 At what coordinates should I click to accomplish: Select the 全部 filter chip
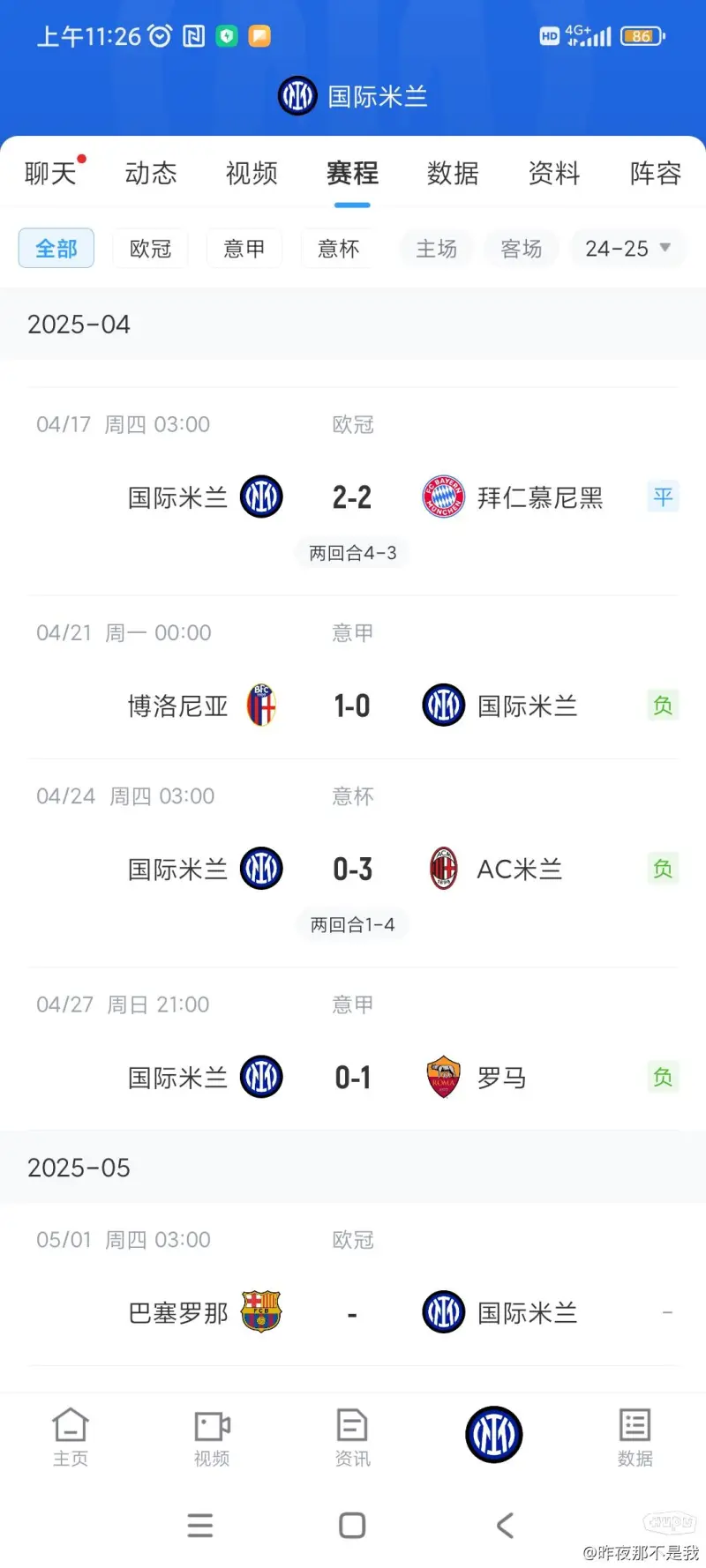point(56,249)
